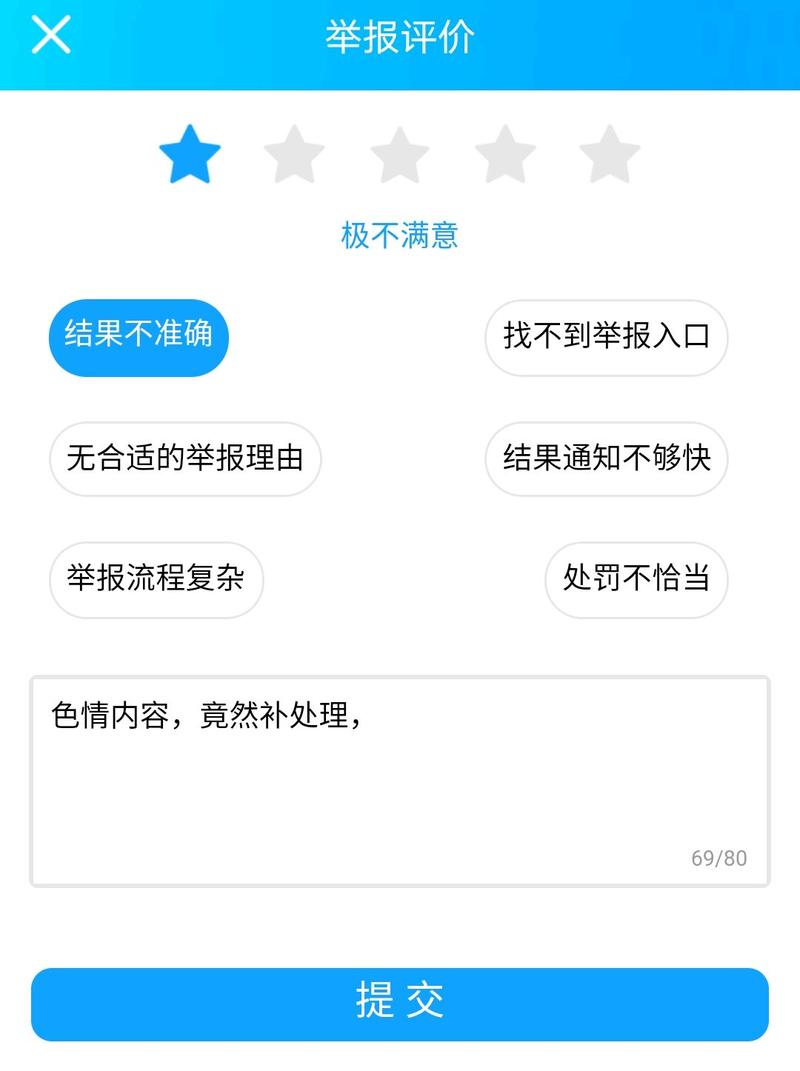Select 结果通知不够快 as a reason
800x1071 pixels.
tap(606, 458)
